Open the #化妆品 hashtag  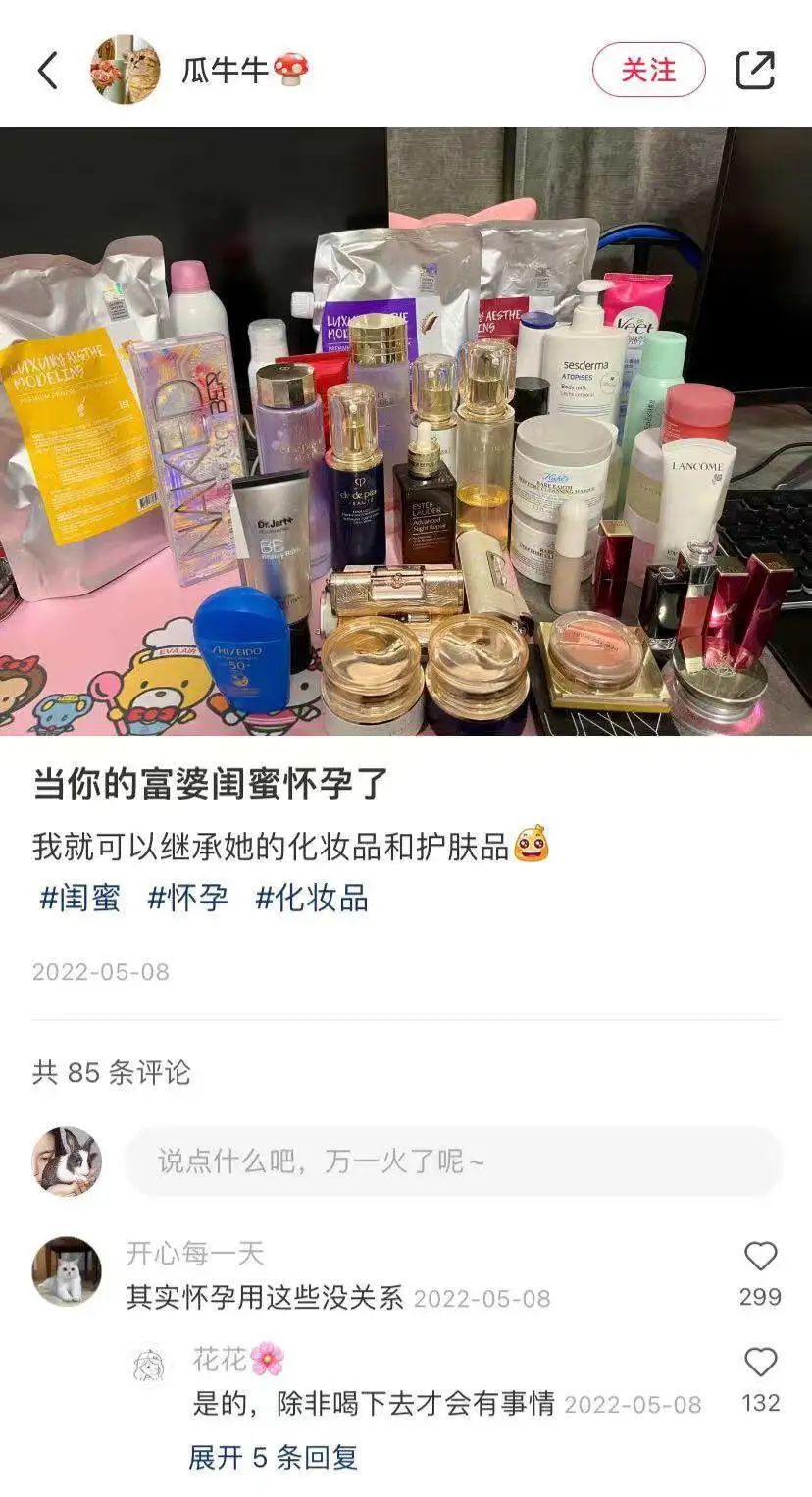point(311,898)
